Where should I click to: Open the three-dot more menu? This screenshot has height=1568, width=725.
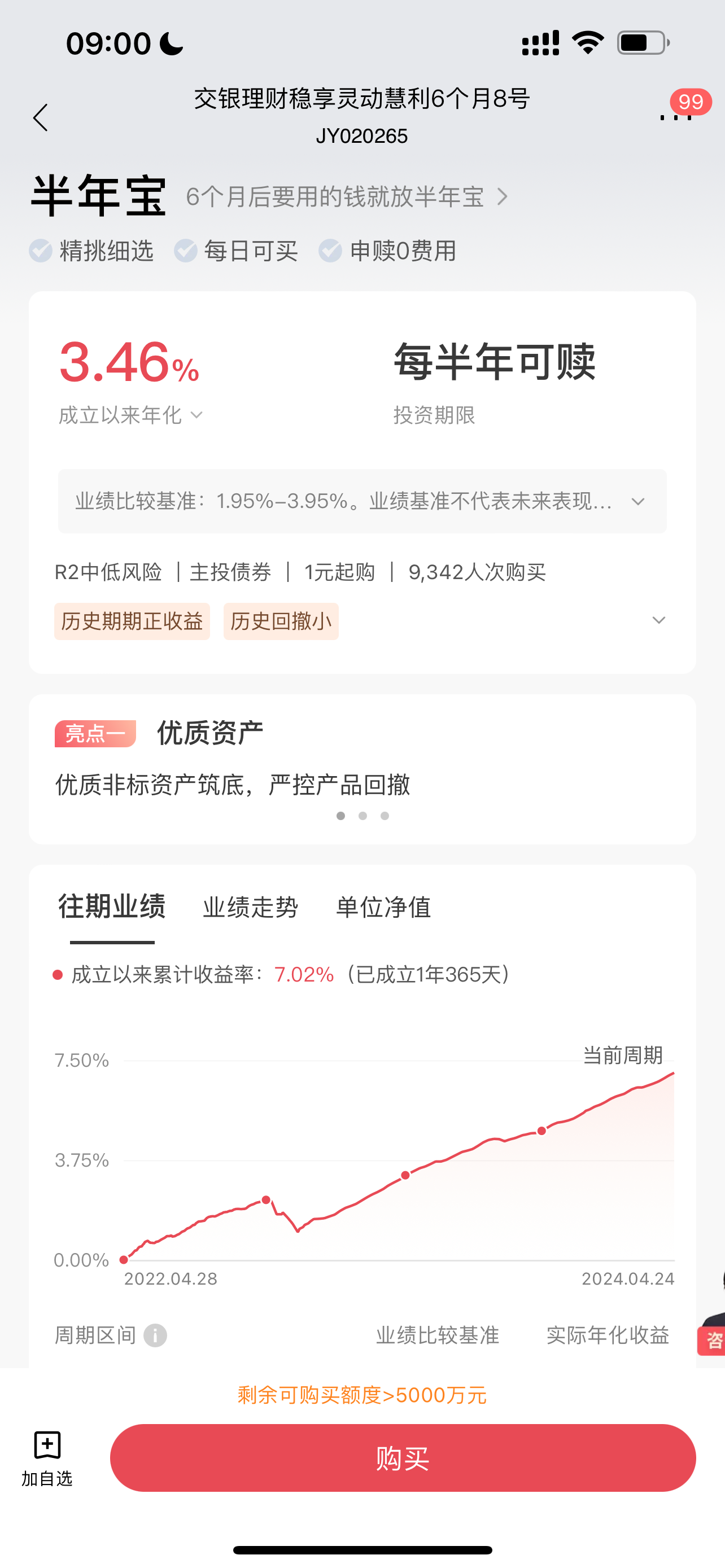pyautogui.click(x=676, y=116)
